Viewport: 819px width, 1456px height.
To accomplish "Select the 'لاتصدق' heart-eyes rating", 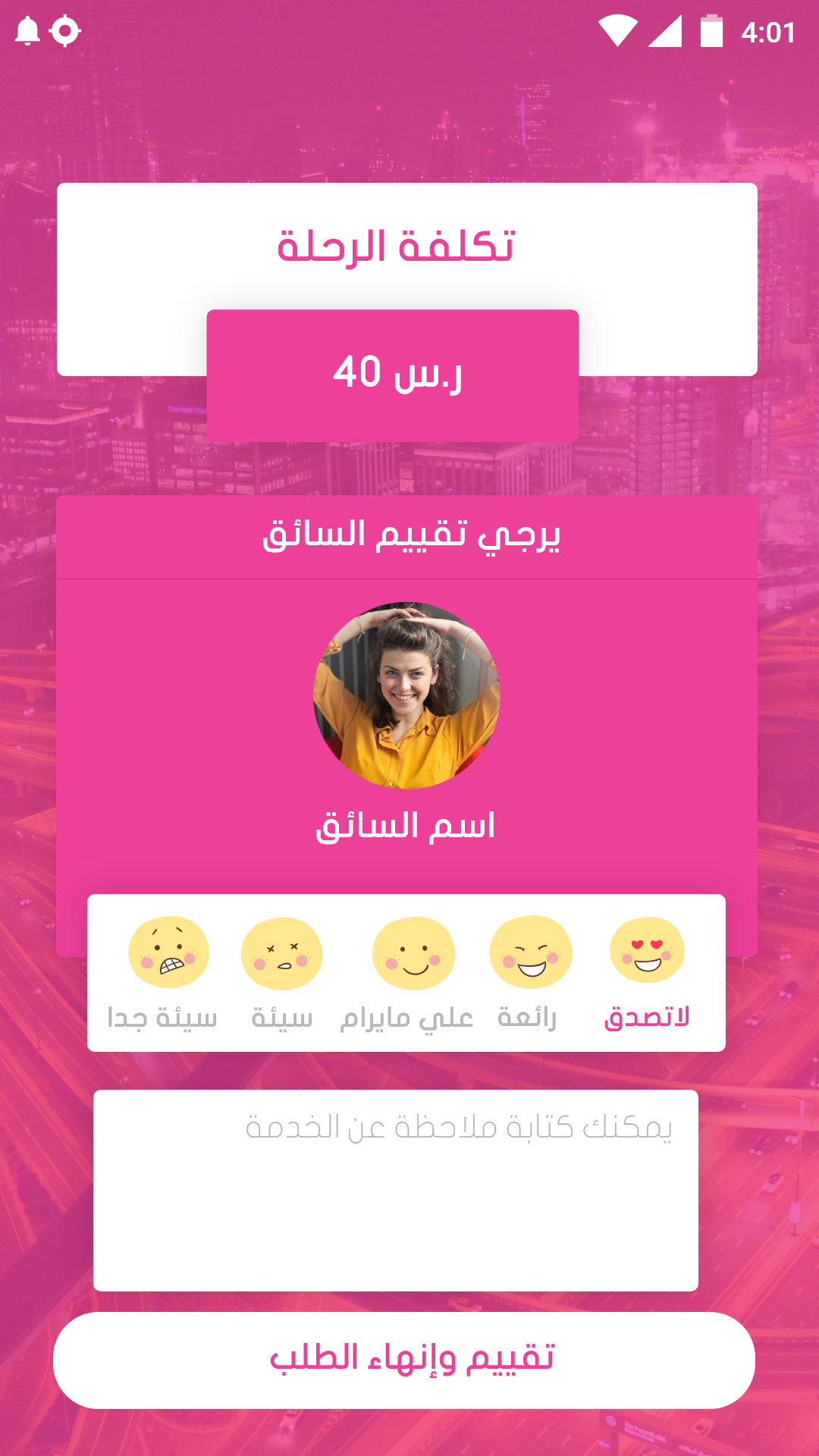I will pos(647,951).
